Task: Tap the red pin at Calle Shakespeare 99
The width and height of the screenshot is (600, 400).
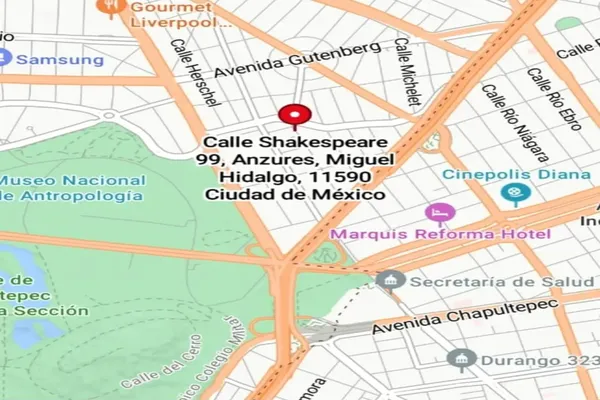Action: pos(294,115)
